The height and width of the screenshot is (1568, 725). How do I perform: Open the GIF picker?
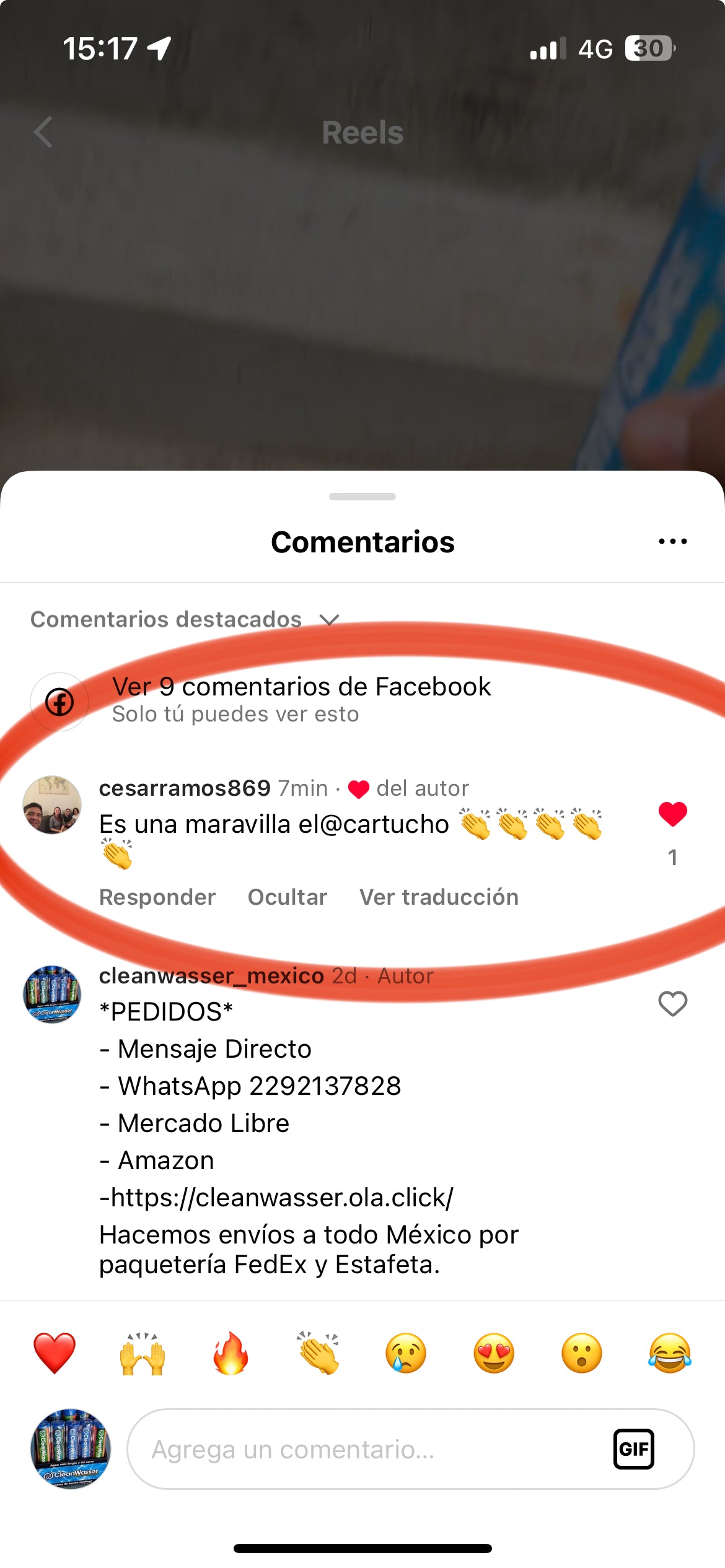(x=633, y=1449)
